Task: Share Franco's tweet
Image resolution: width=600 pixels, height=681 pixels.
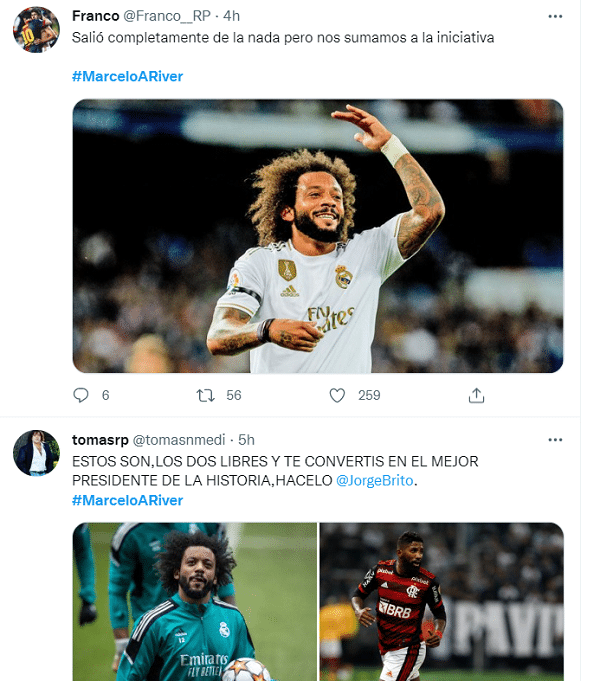Action: click(477, 395)
